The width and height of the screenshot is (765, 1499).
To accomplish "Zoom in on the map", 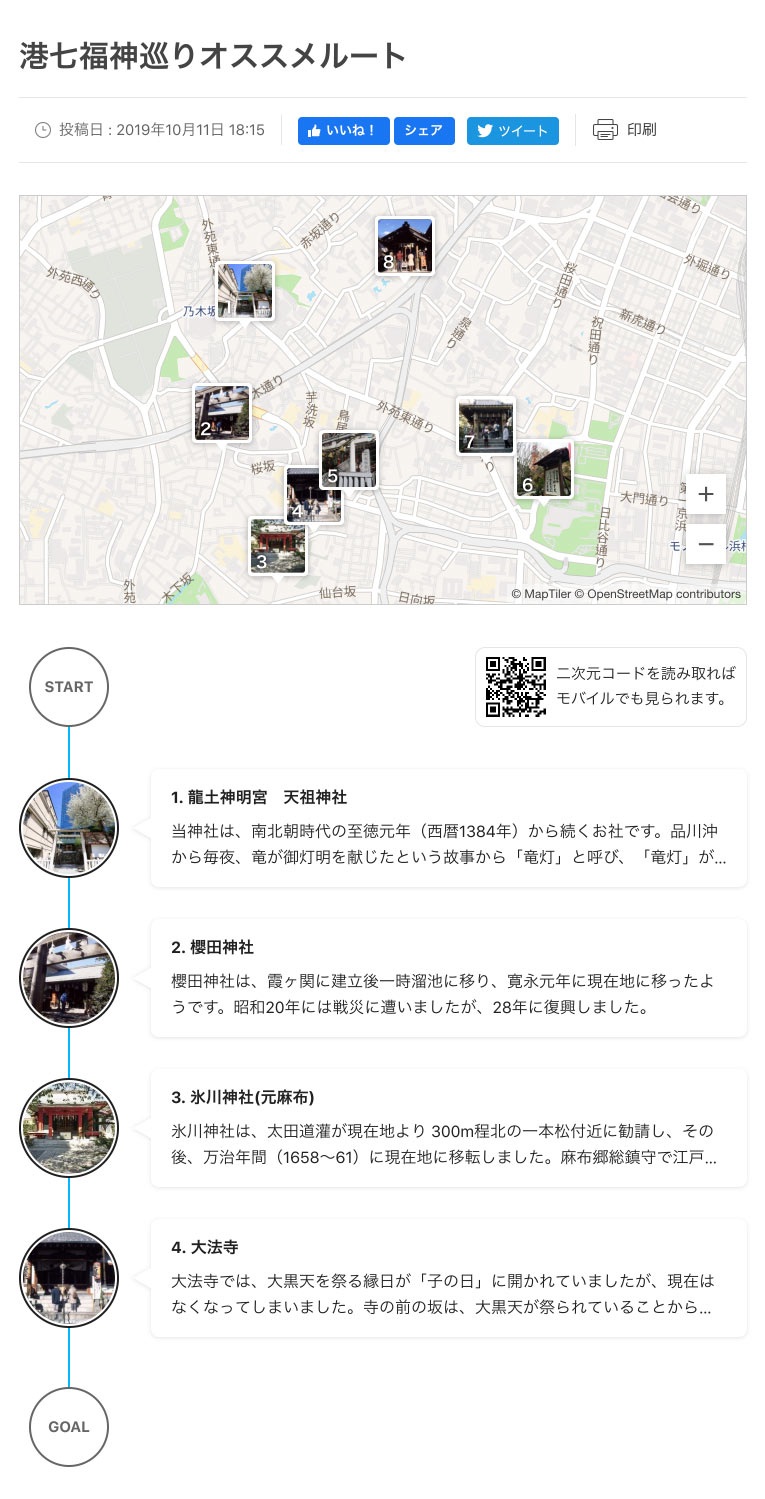I will [x=706, y=494].
